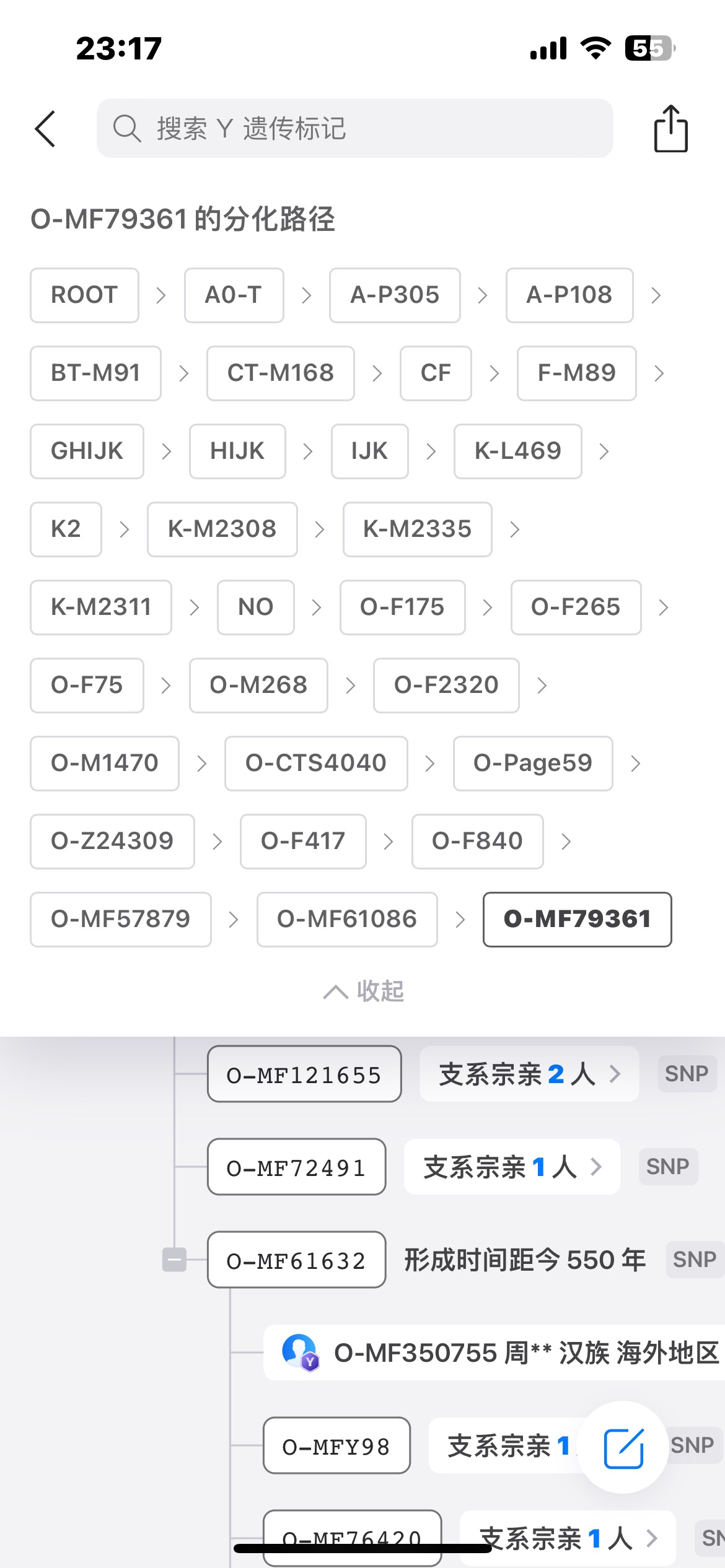The height and width of the screenshot is (1568, 725).
Task: Go back using the left arrow
Action: click(45, 129)
